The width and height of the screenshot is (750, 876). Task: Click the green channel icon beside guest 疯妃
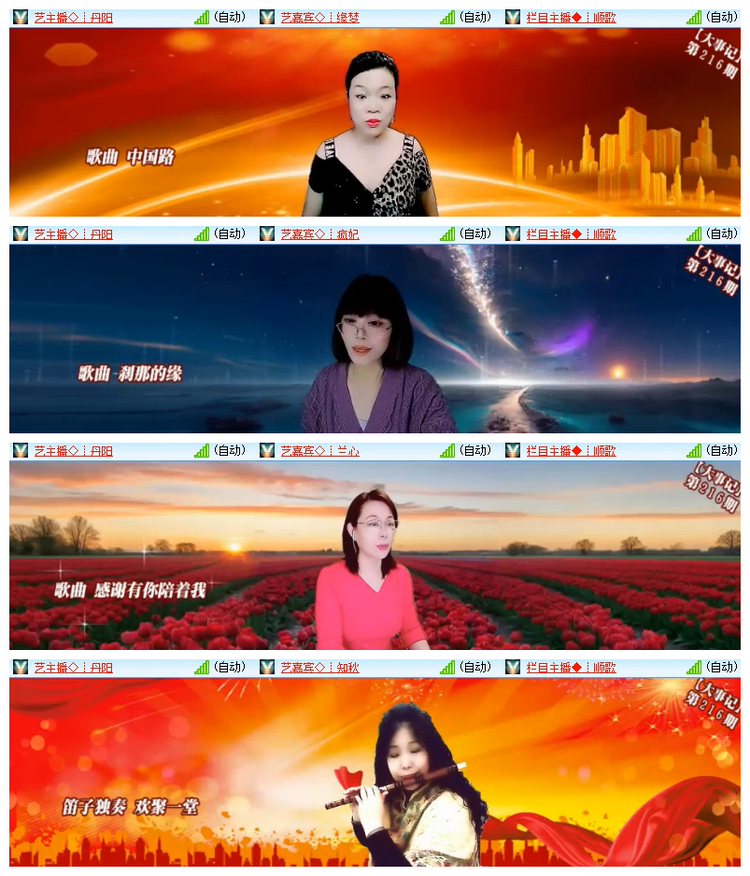pos(266,234)
